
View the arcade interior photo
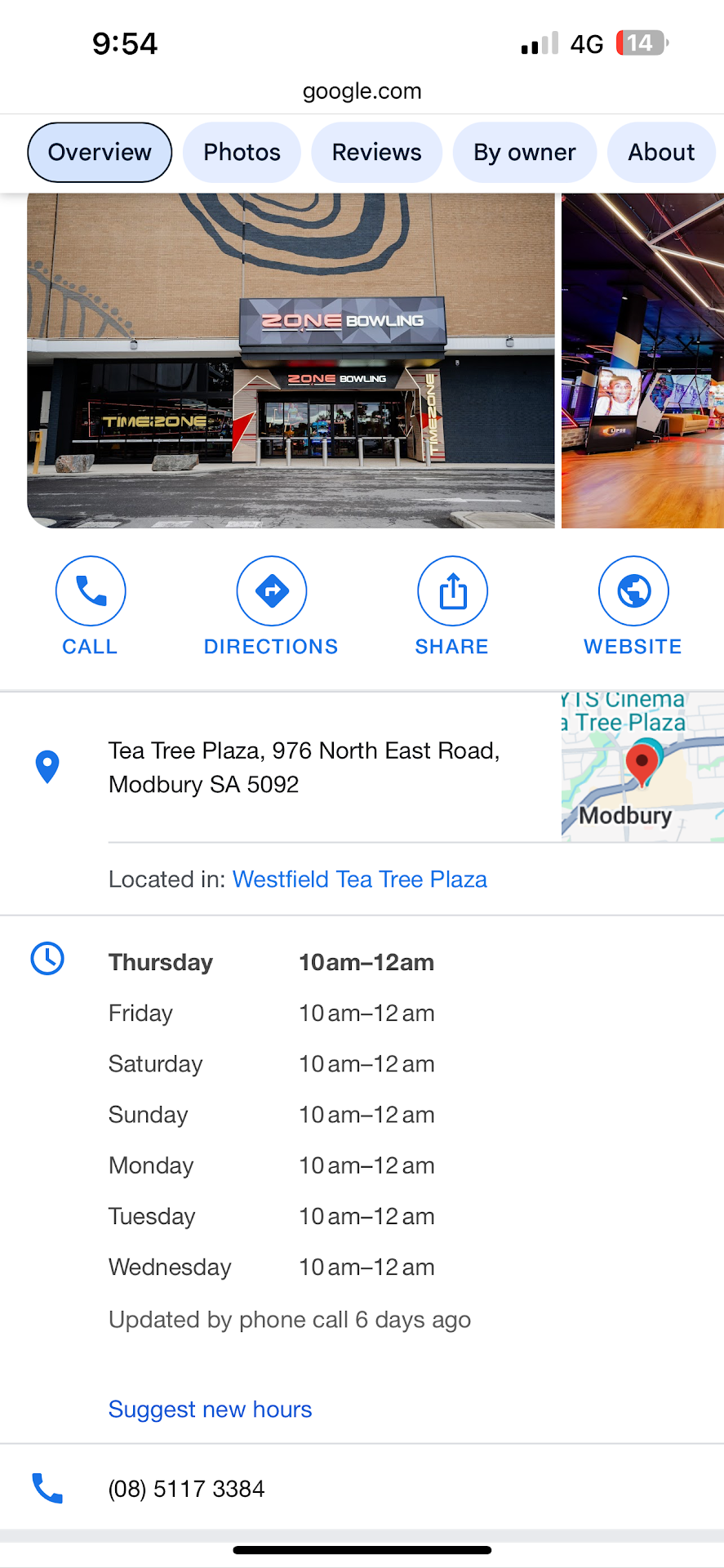[x=642, y=361]
